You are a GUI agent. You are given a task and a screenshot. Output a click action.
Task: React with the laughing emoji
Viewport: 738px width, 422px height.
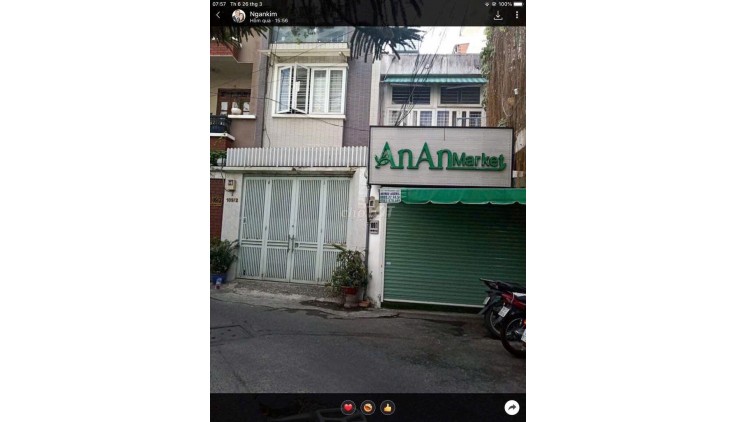[368, 407]
